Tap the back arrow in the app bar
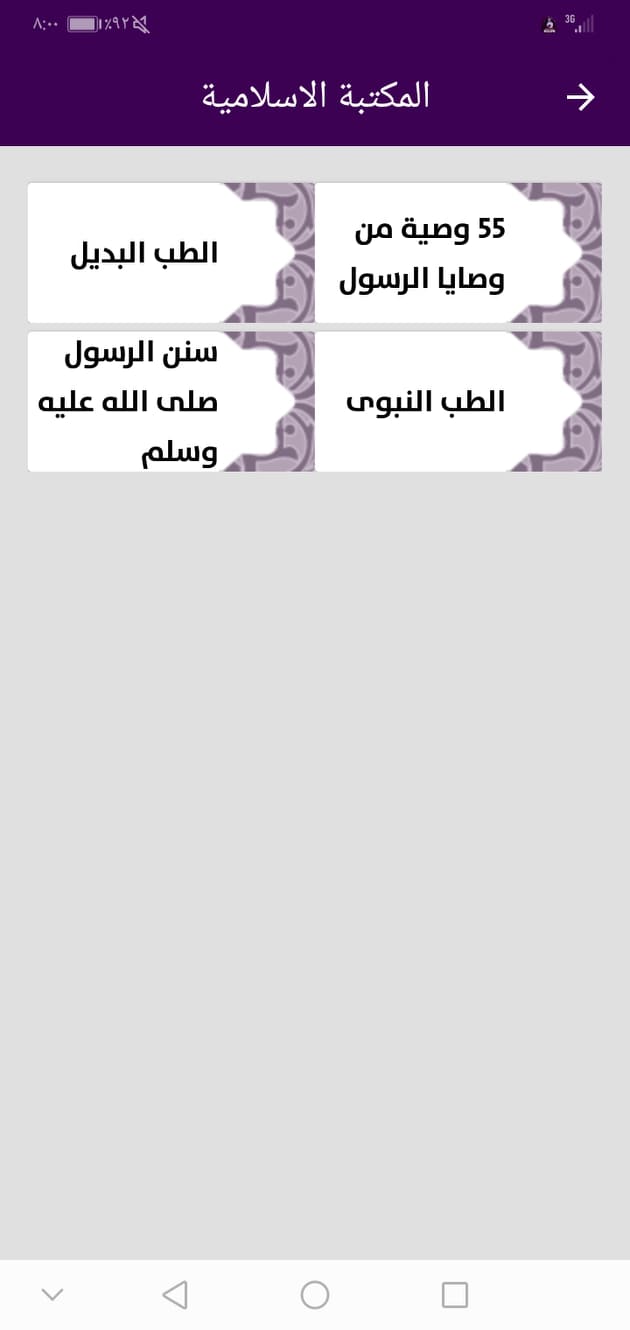630x1330 pixels. click(x=581, y=97)
